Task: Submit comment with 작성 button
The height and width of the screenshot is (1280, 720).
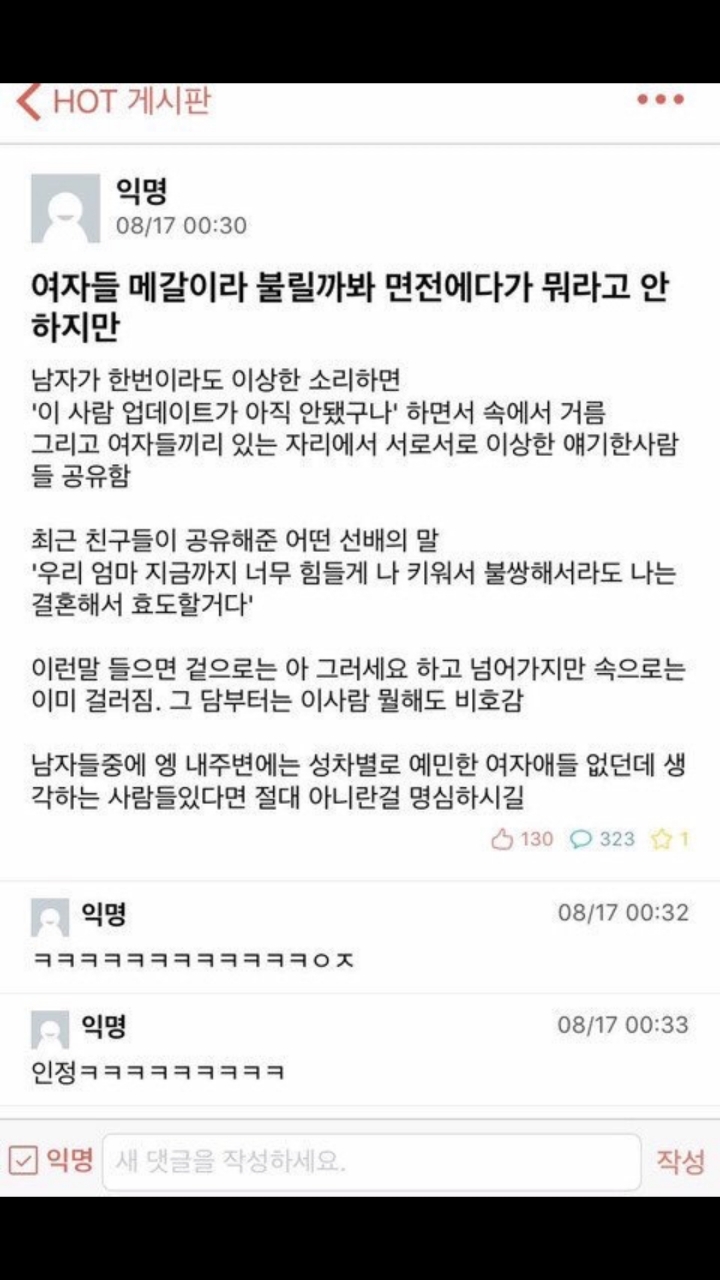Action: (680, 1162)
